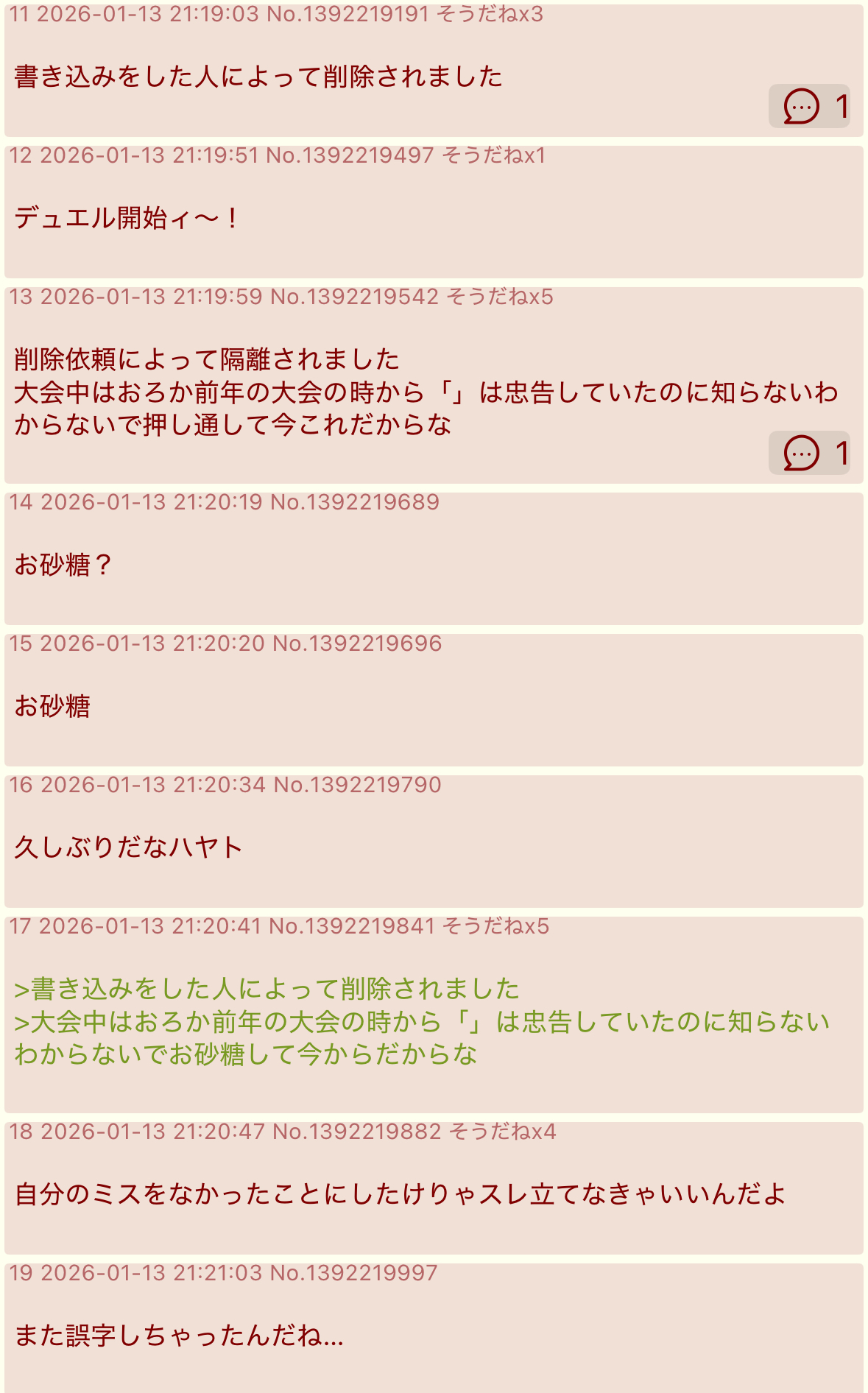Viewport: 868px width, 1393px height.
Task: Open the replies bubble on post 13
Action: pyautogui.click(x=808, y=453)
